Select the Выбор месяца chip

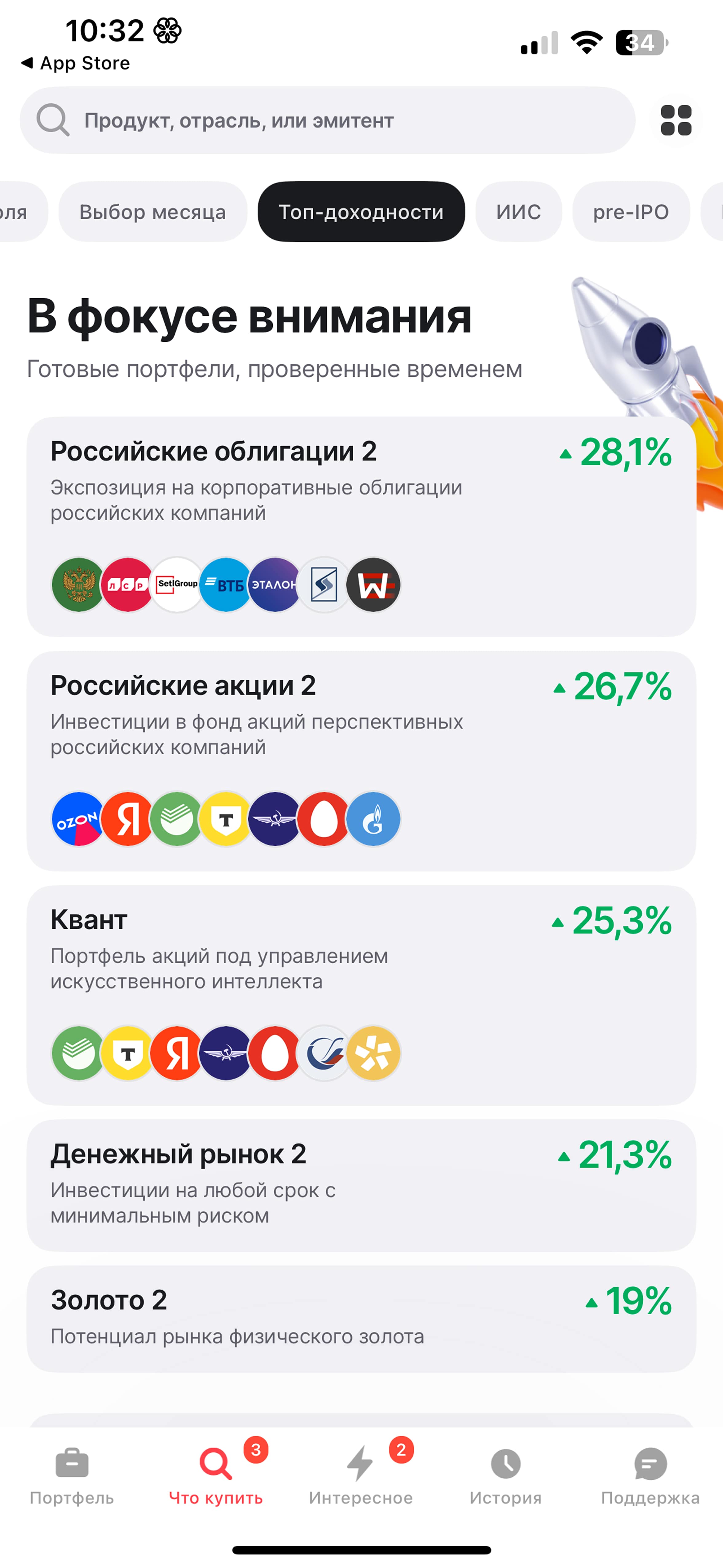point(153,212)
